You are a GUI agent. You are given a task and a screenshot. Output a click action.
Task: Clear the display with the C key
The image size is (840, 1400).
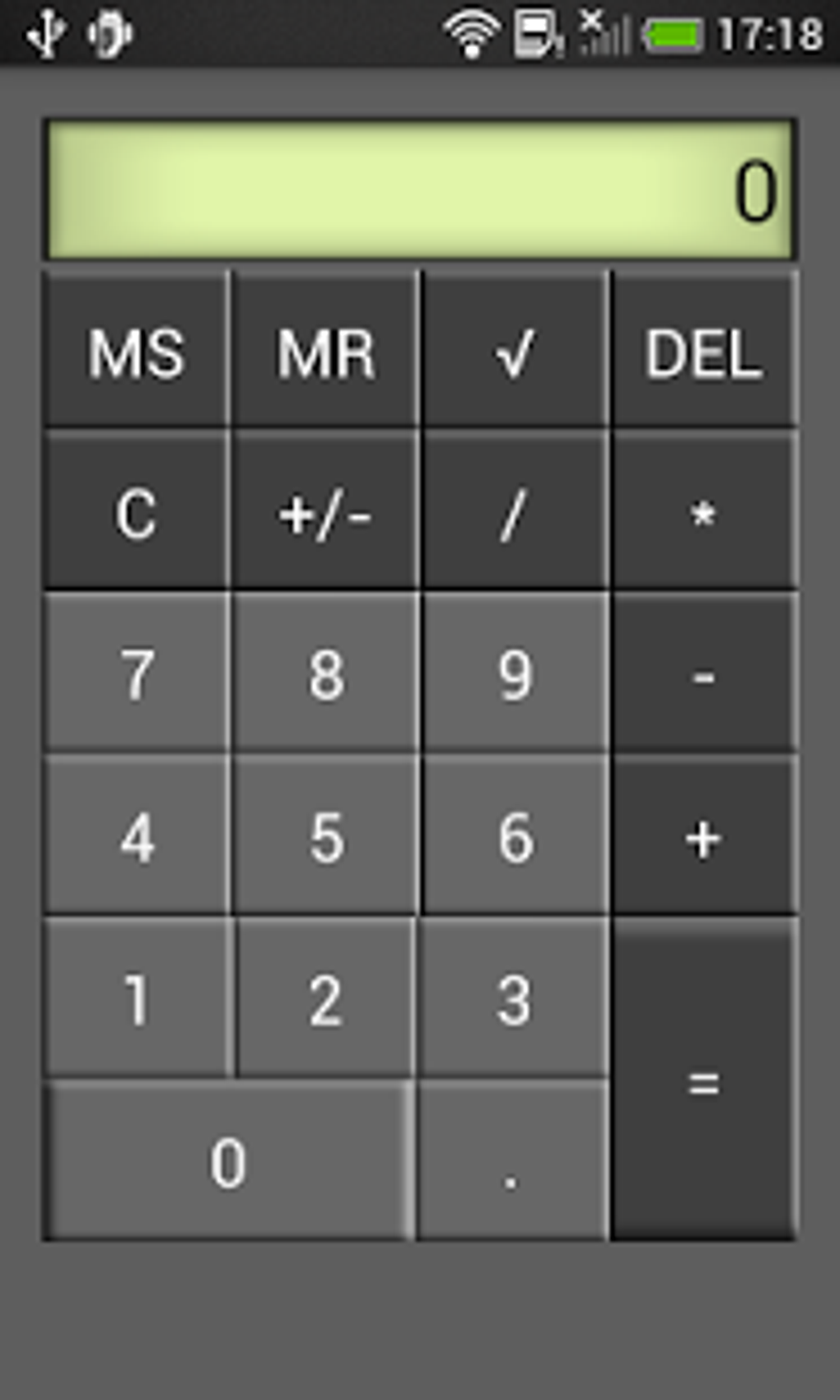click(137, 511)
